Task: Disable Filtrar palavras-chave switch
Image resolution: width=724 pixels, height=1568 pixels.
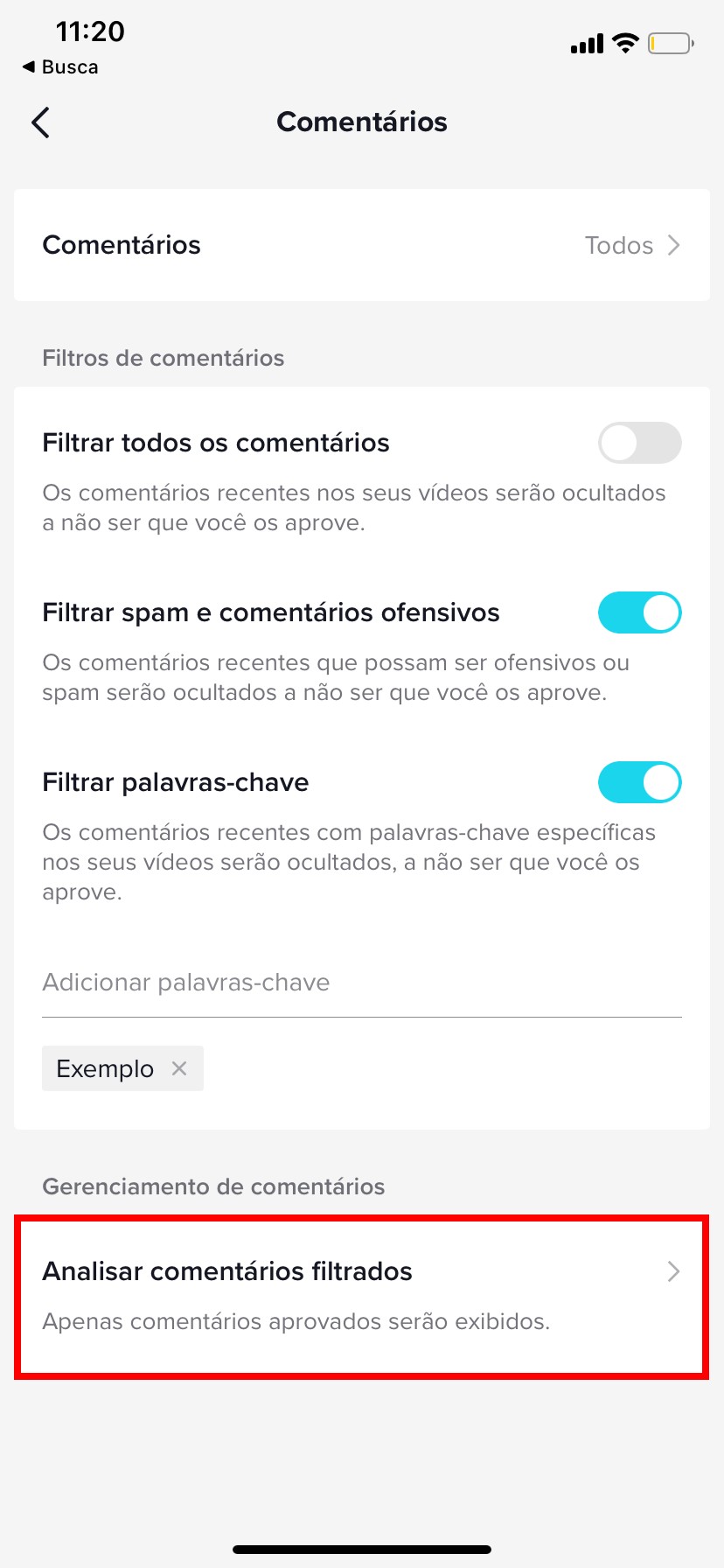Action: point(639,782)
